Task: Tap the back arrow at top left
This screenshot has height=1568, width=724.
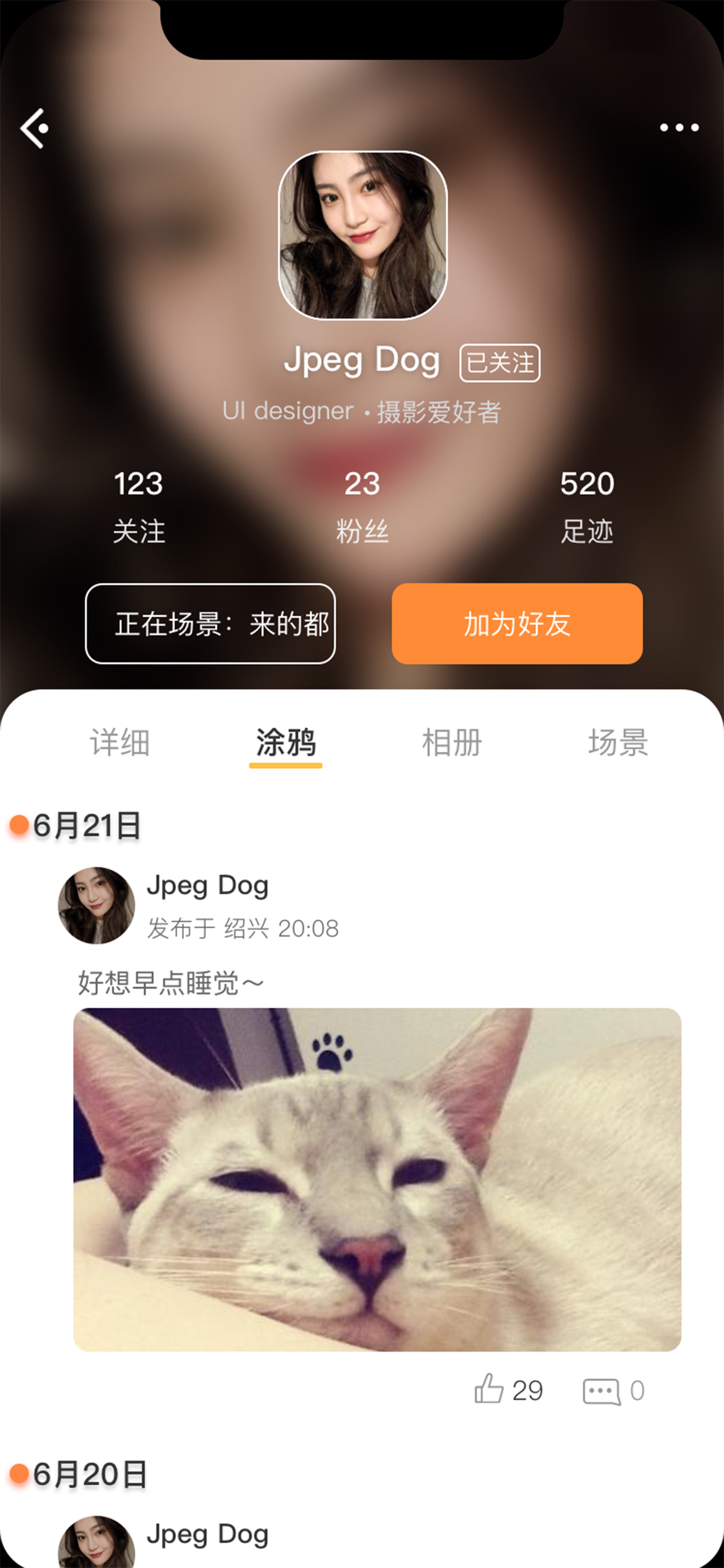Action: pyautogui.click(x=35, y=127)
